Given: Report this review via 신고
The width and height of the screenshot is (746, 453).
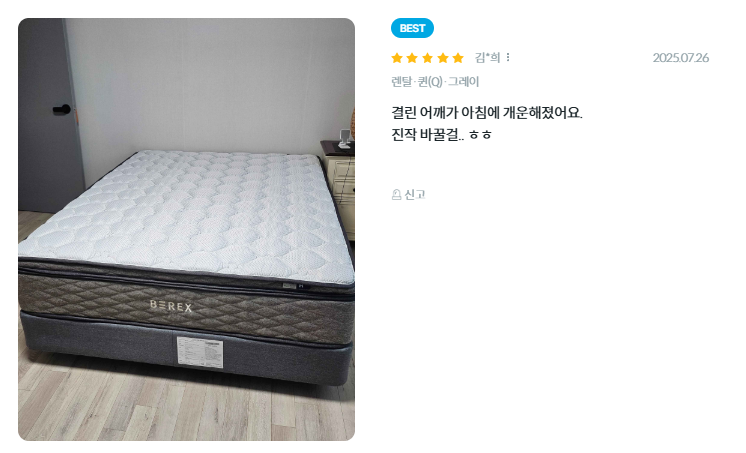Looking at the screenshot, I should (x=409, y=194).
